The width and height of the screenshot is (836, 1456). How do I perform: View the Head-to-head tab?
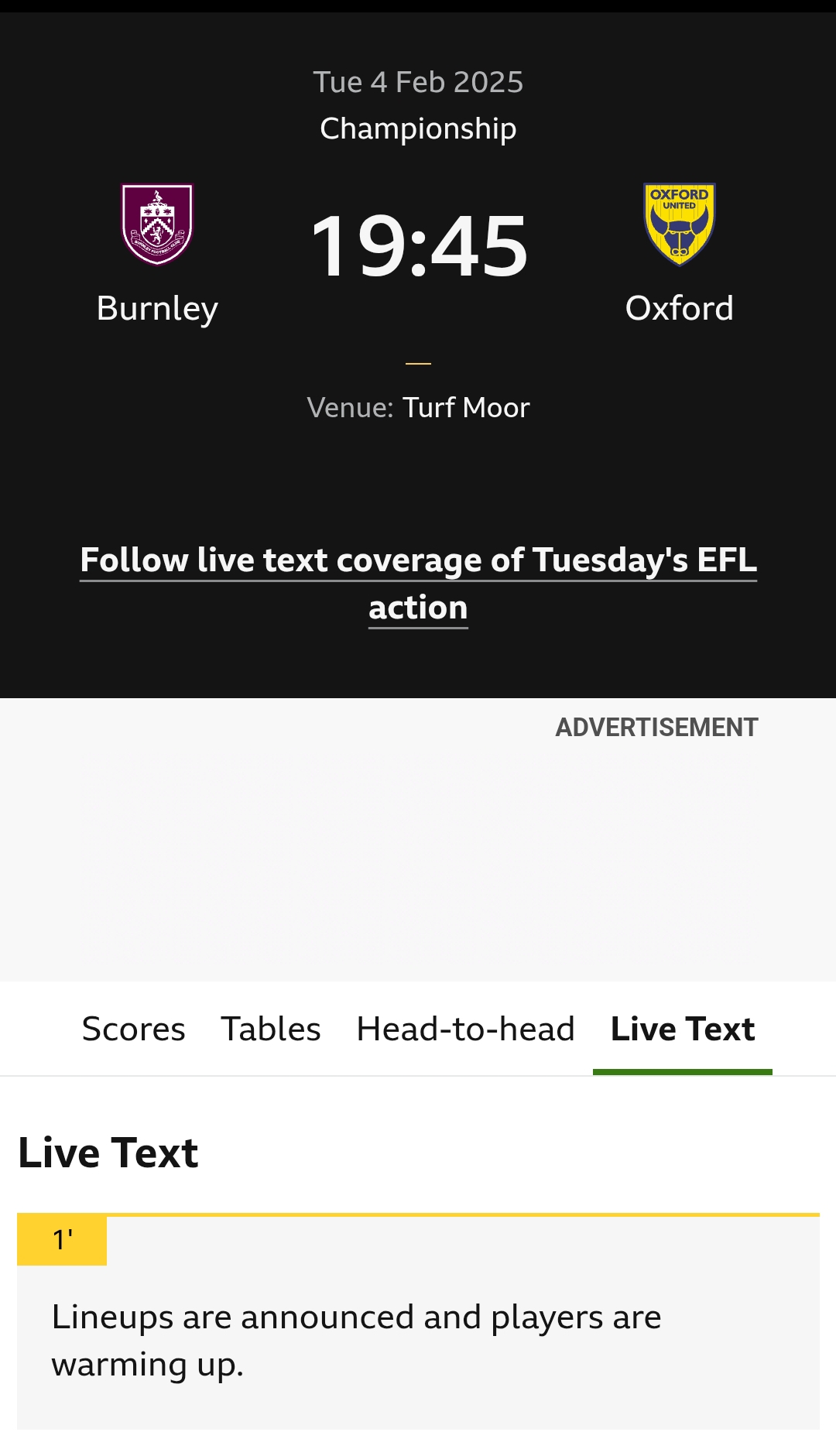tap(465, 1029)
